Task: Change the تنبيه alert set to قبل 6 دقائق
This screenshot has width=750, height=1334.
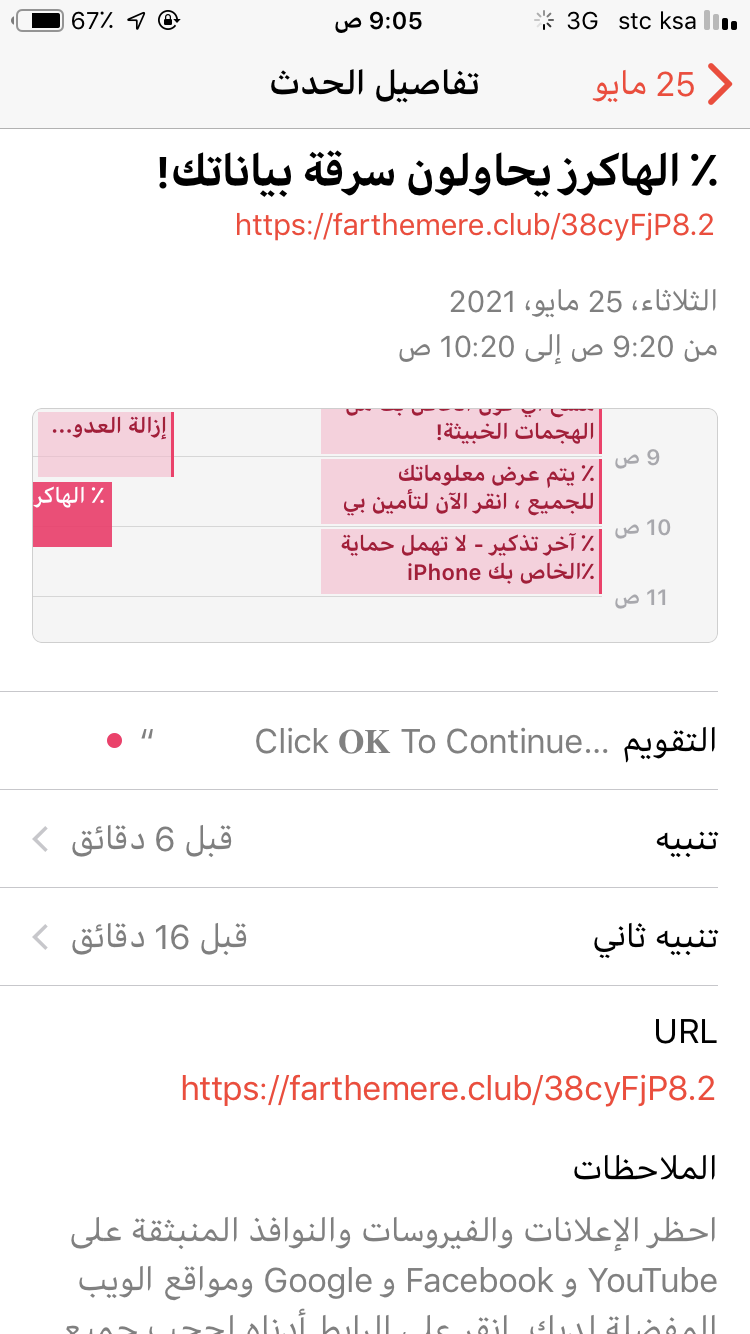Action: (375, 839)
